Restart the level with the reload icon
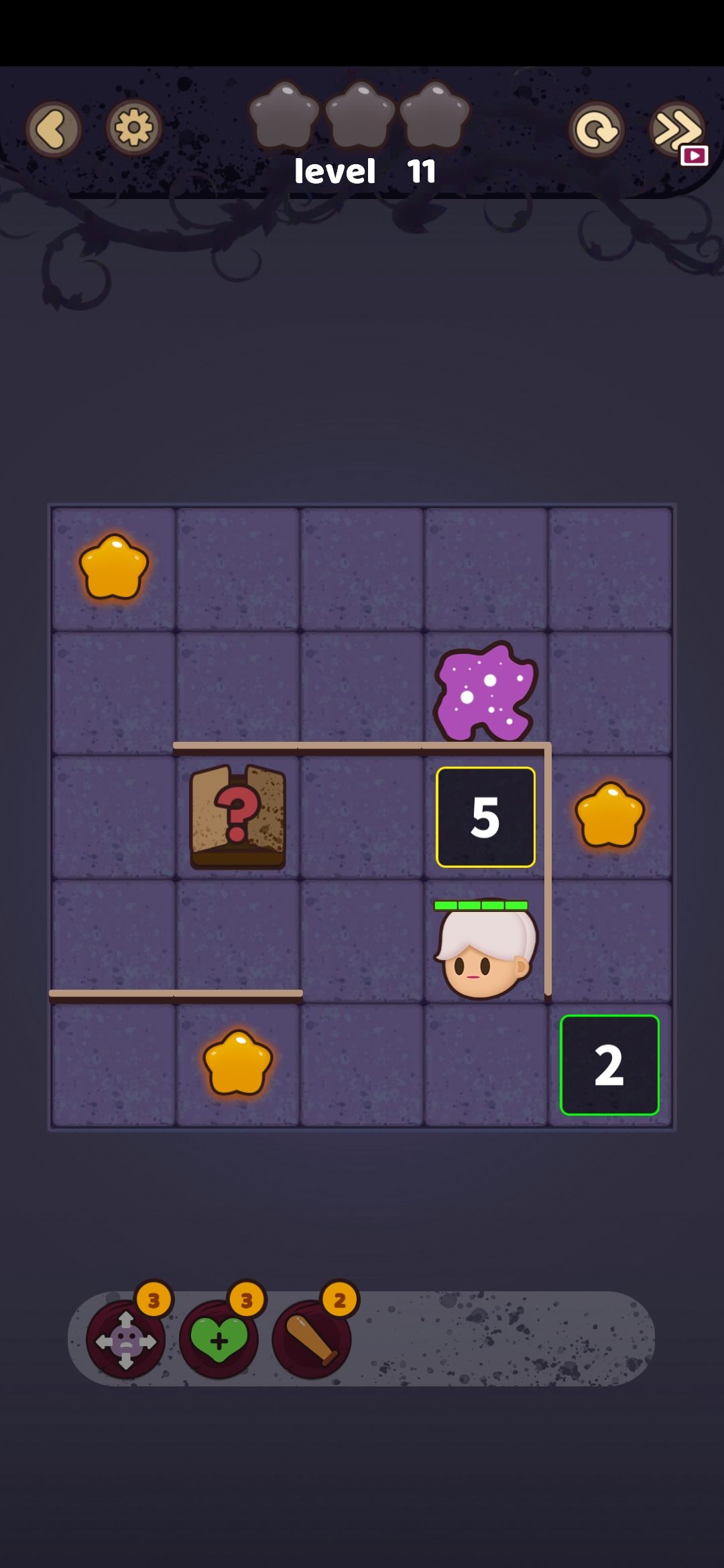This screenshot has height=1568, width=724. [596, 129]
